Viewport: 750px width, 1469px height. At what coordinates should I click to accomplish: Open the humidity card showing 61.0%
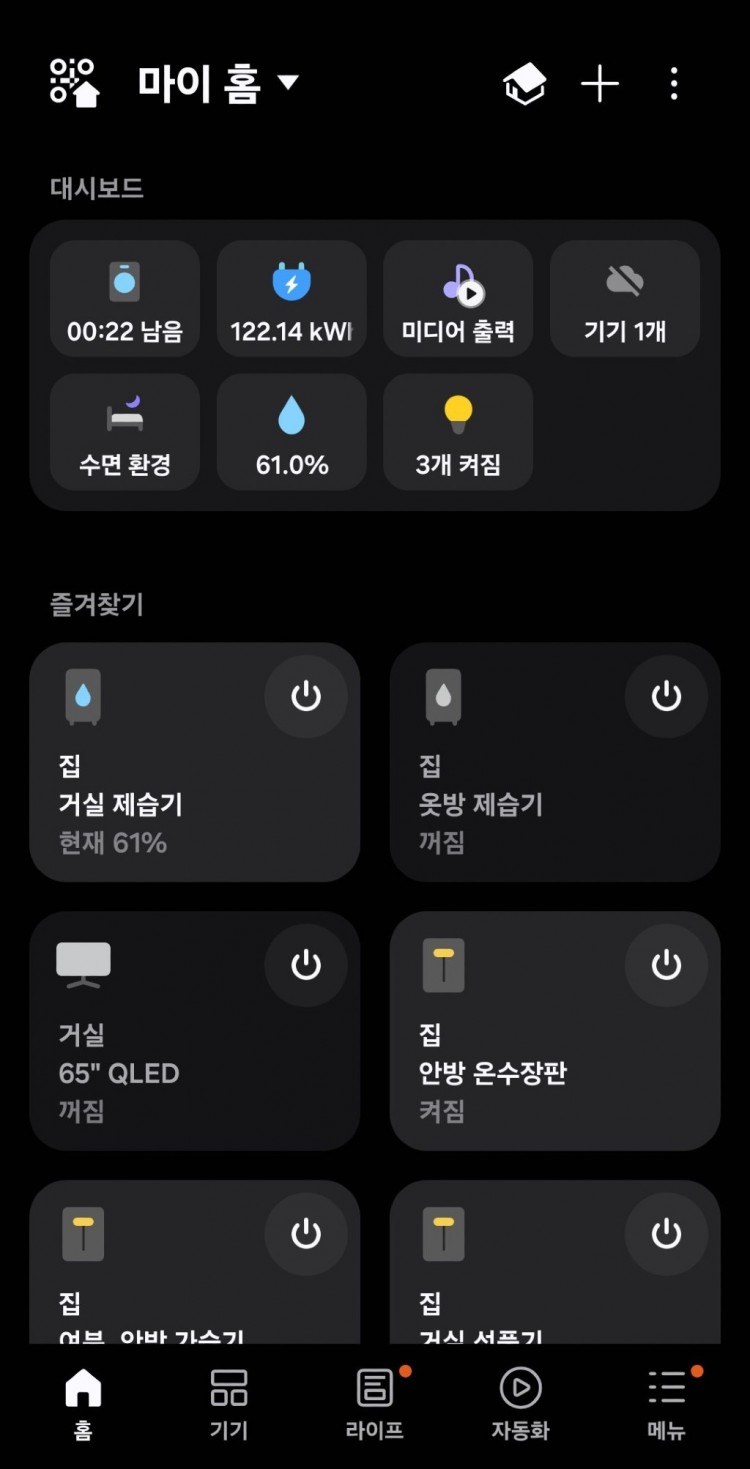click(x=291, y=432)
